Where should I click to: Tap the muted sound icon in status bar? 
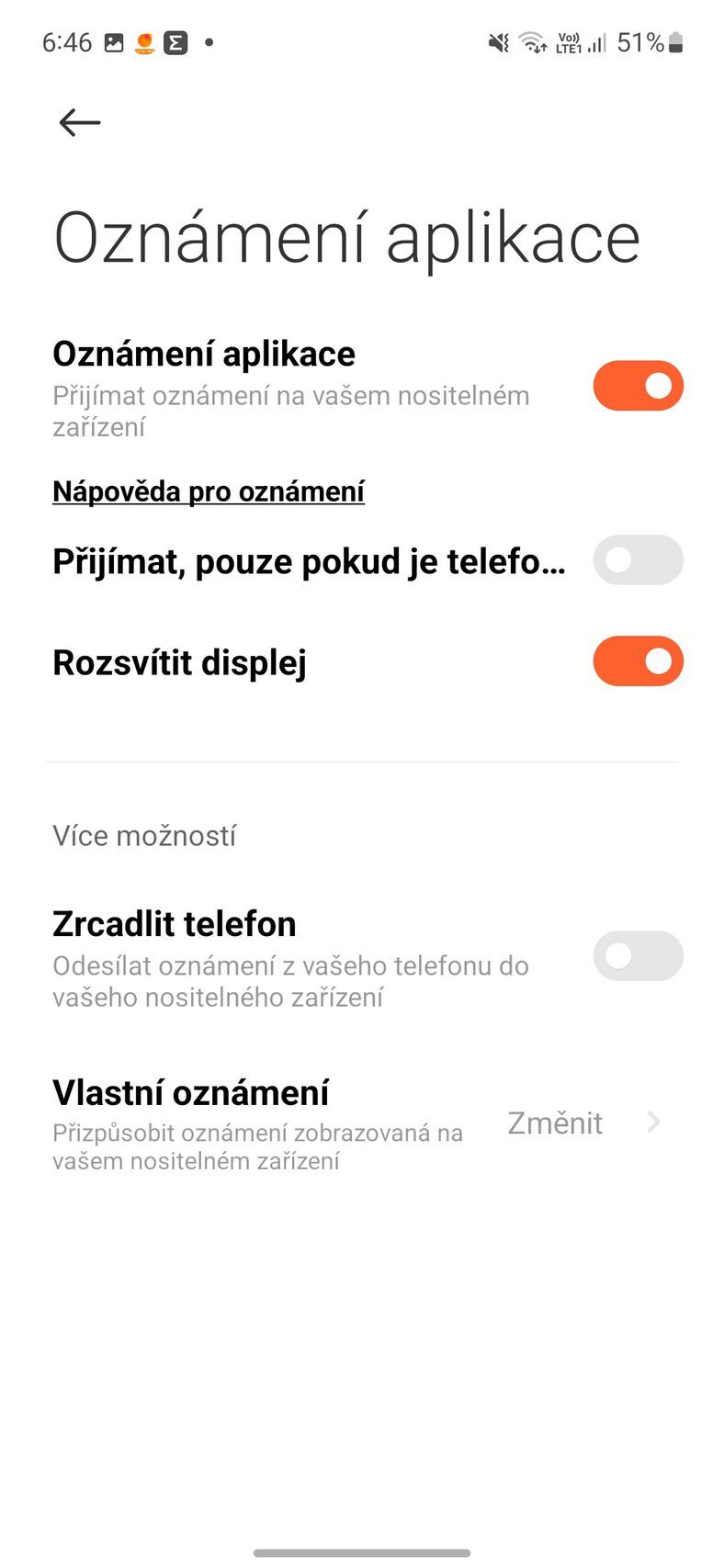pos(497,42)
